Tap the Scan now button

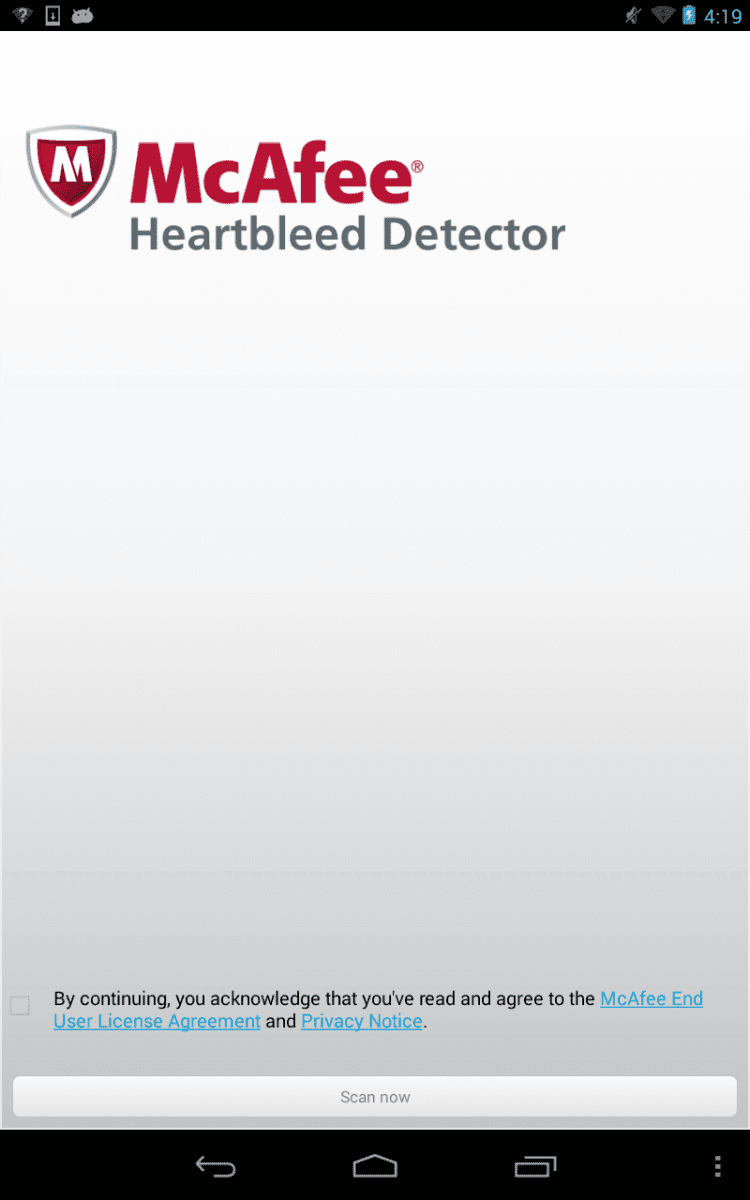(375, 1097)
